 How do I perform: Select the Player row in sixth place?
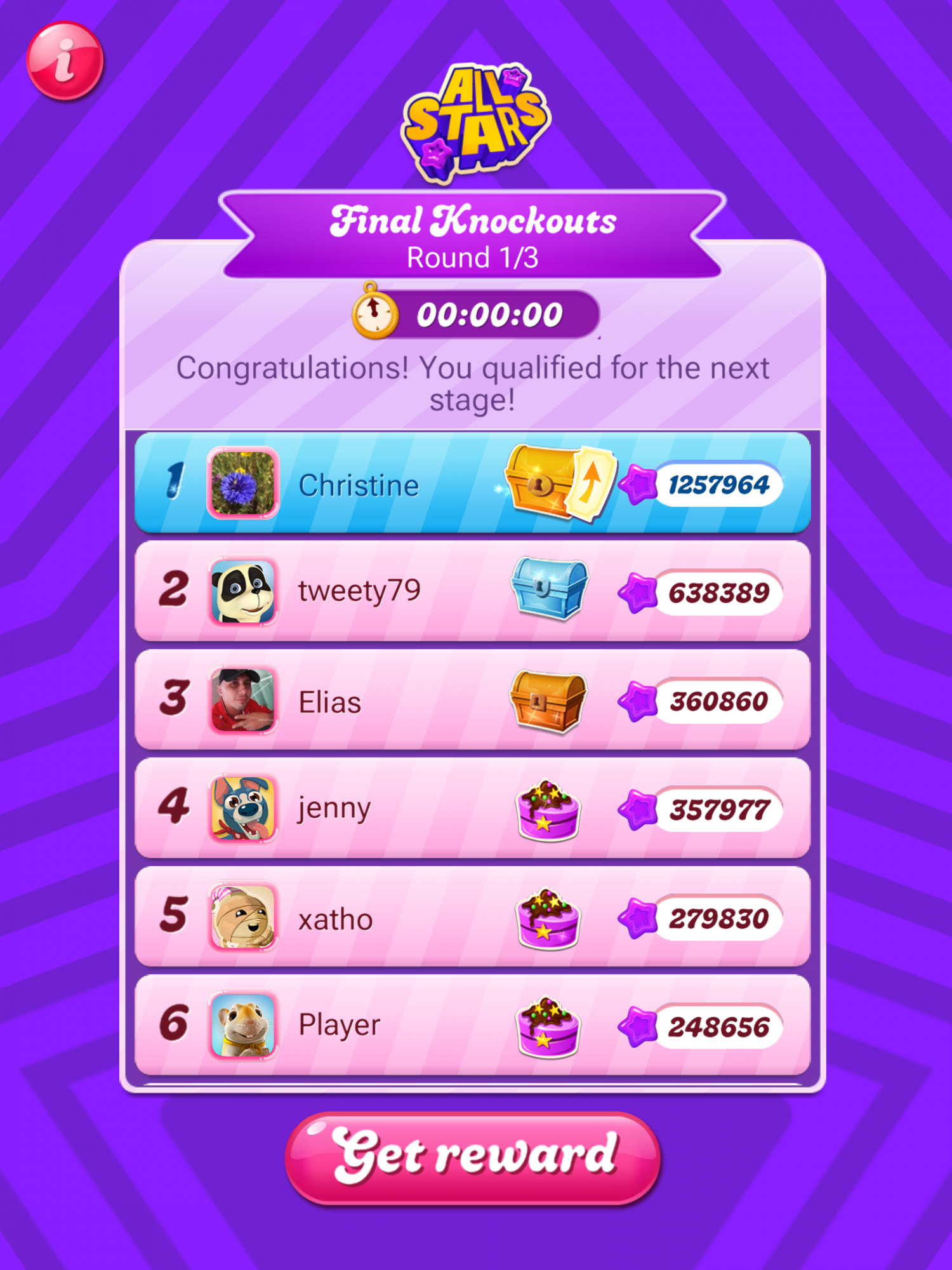click(x=472, y=1026)
